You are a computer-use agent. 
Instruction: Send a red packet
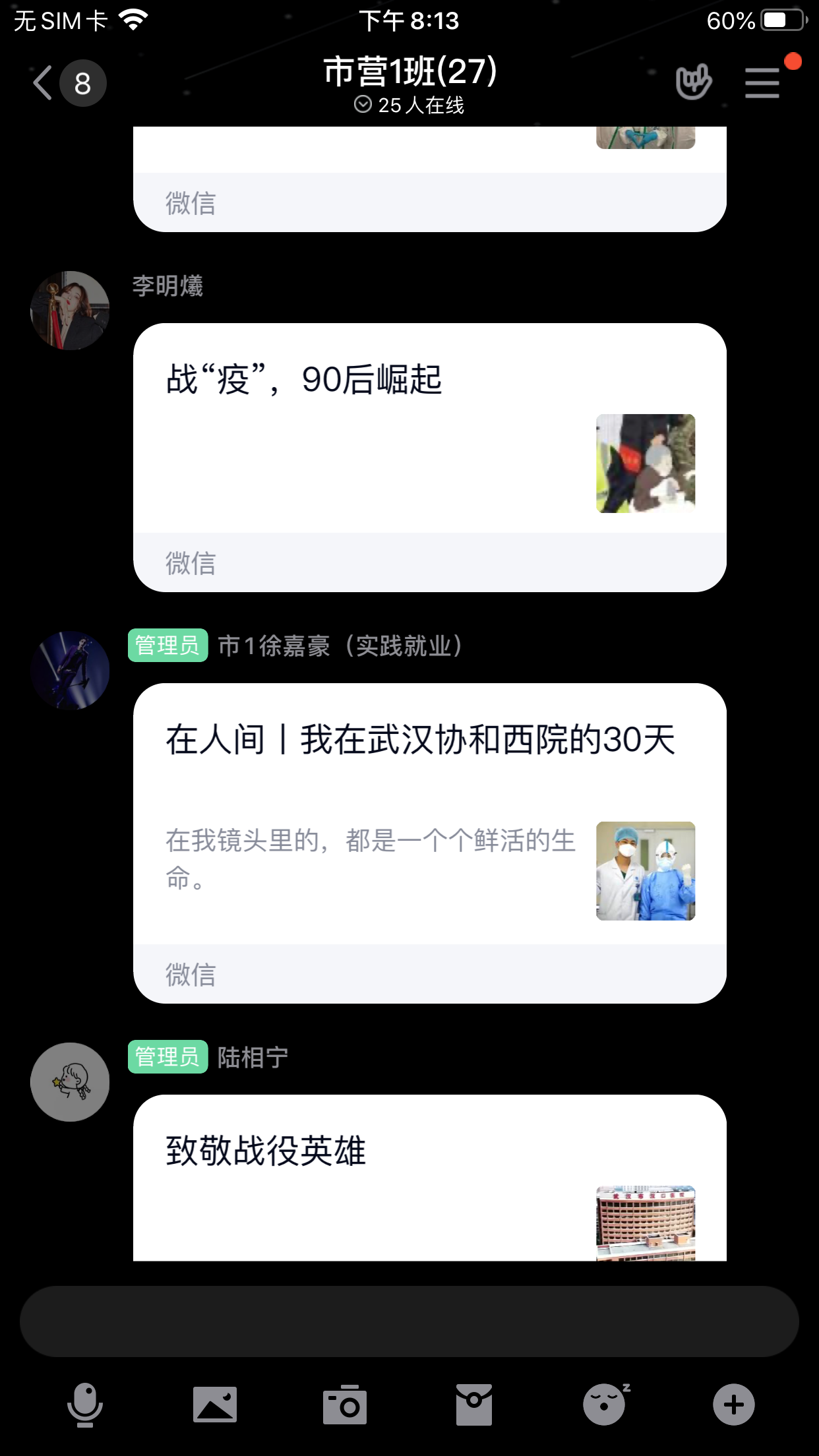click(x=473, y=1405)
